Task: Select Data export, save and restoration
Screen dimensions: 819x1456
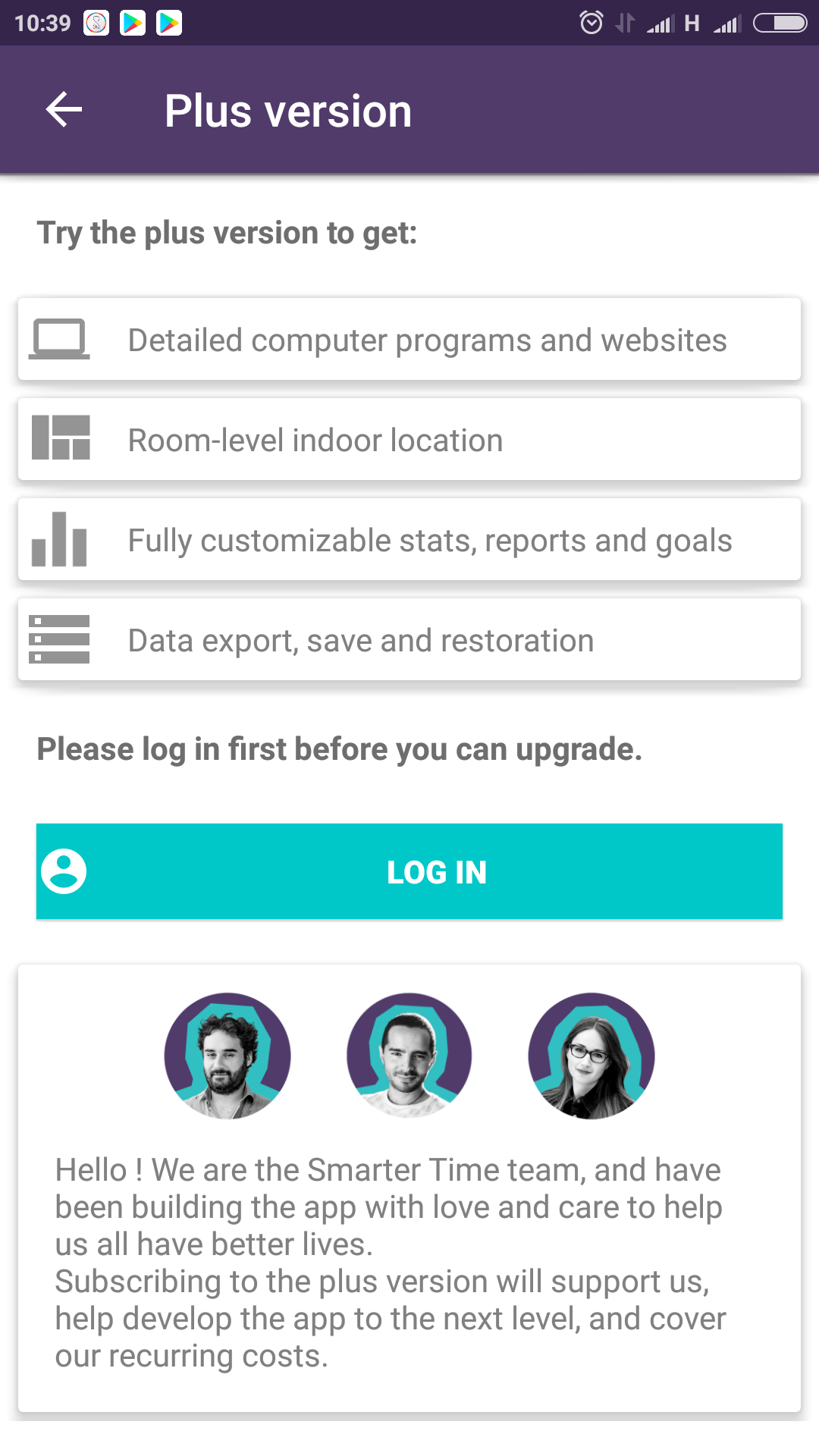Action: pyautogui.click(x=409, y=639)
